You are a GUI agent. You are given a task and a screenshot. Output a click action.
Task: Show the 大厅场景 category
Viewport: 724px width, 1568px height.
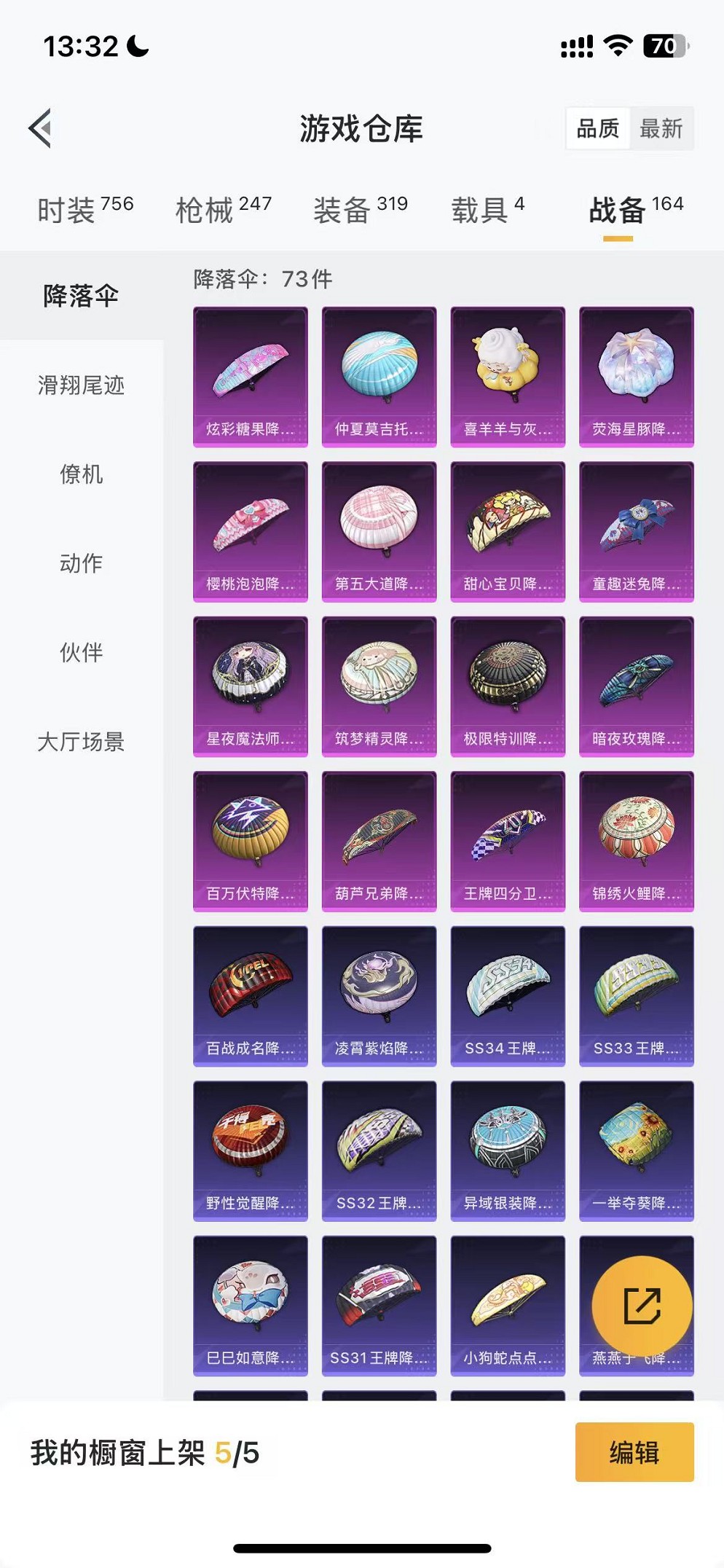coord(81,742)
